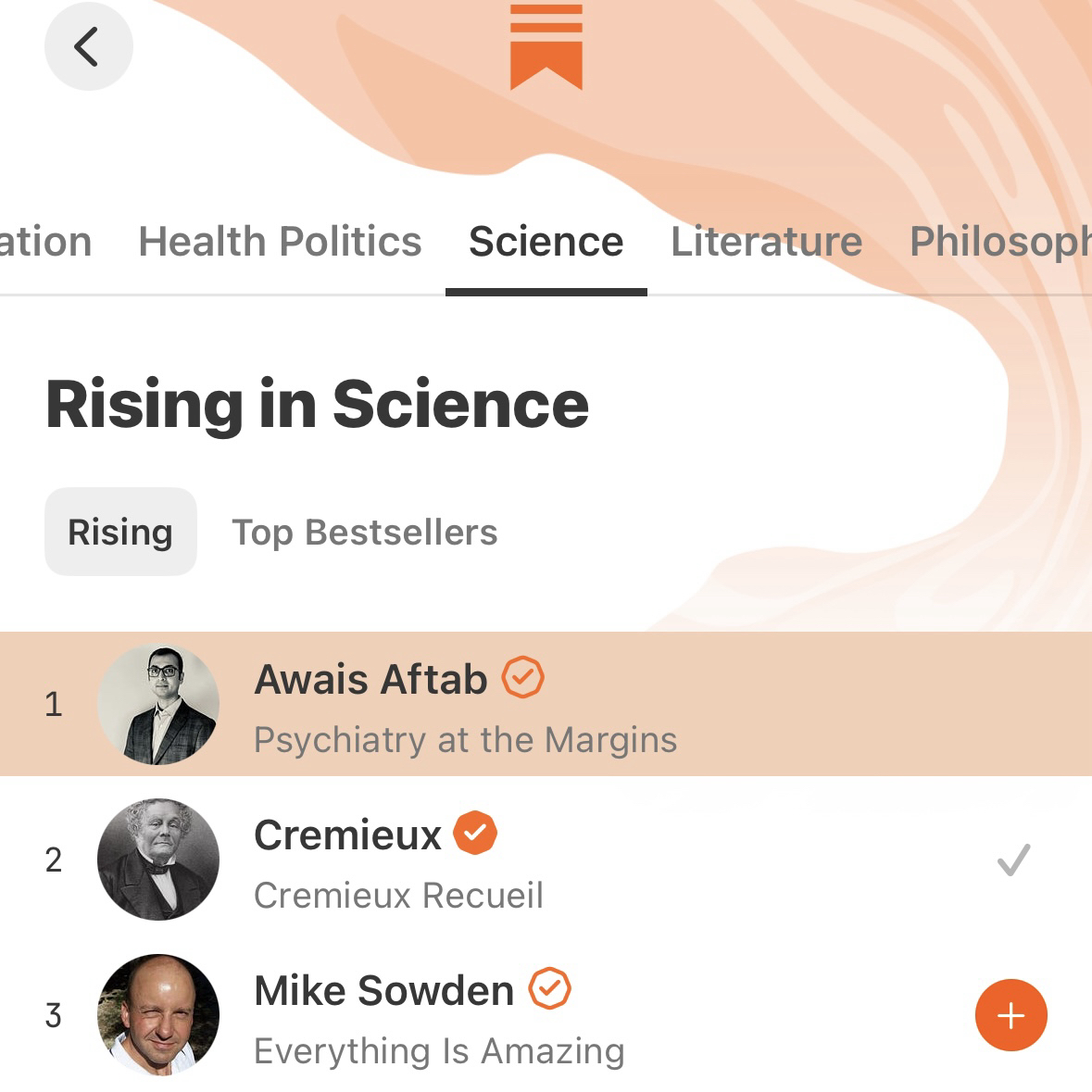Go back using the arrow button
Viewport: 1092px width, 1092px height.
click(x=88, y=46)
